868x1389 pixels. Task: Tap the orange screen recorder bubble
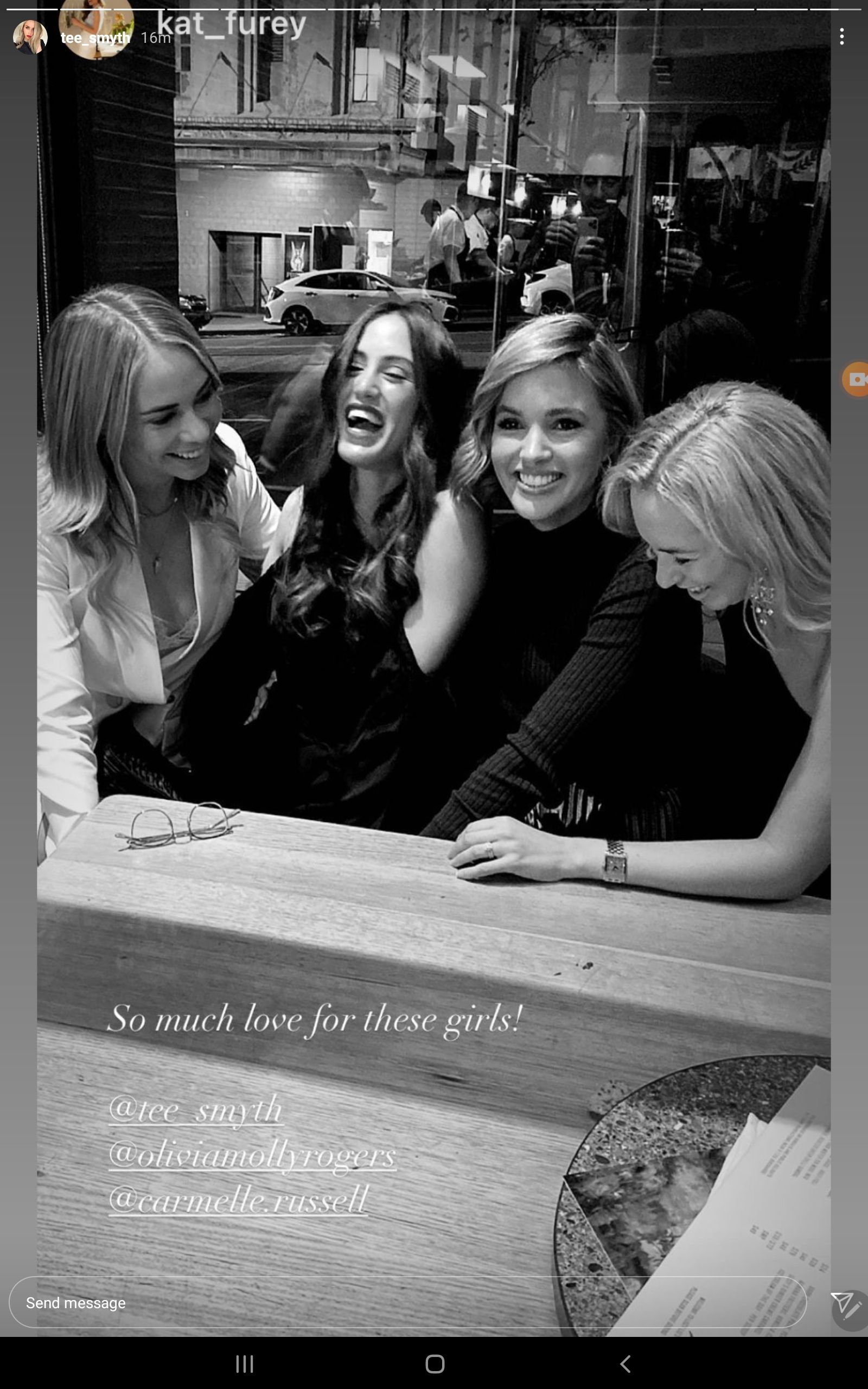(856, 379)
